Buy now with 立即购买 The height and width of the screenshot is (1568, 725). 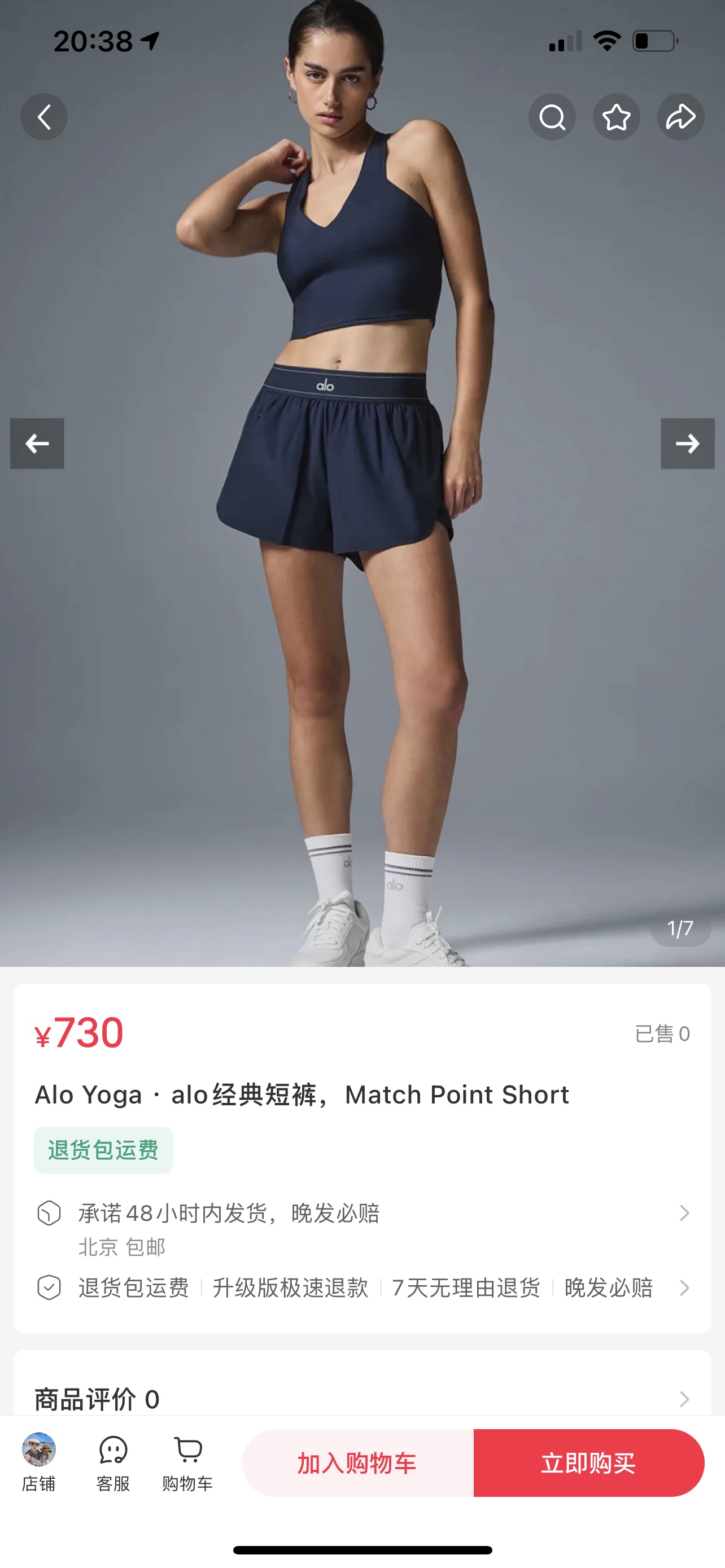tap(588, 1462)
